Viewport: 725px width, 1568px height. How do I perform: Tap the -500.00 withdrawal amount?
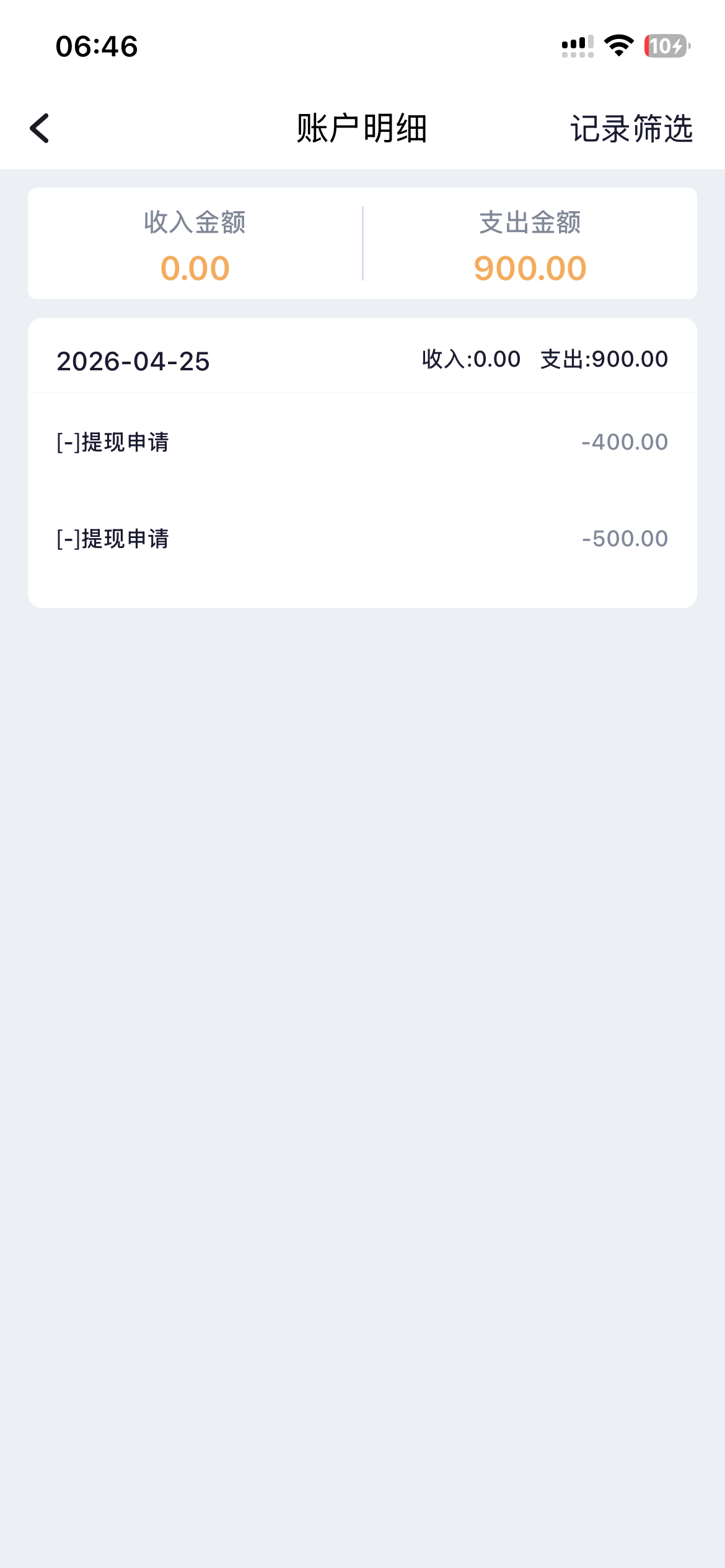pyautogui.click(x=624, y=539)
